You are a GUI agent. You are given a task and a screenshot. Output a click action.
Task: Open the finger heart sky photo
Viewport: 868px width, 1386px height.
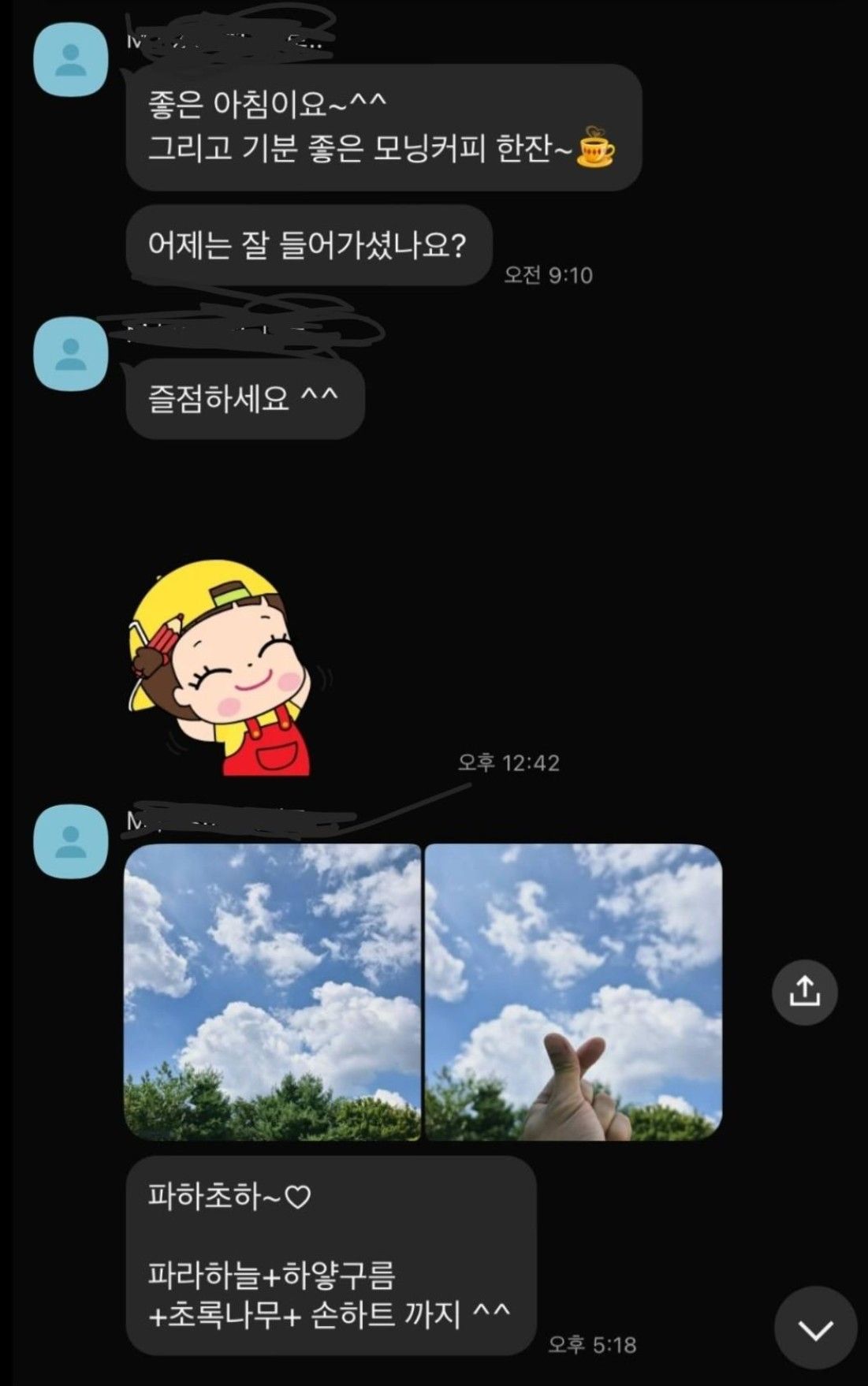(x=574, y=992)
